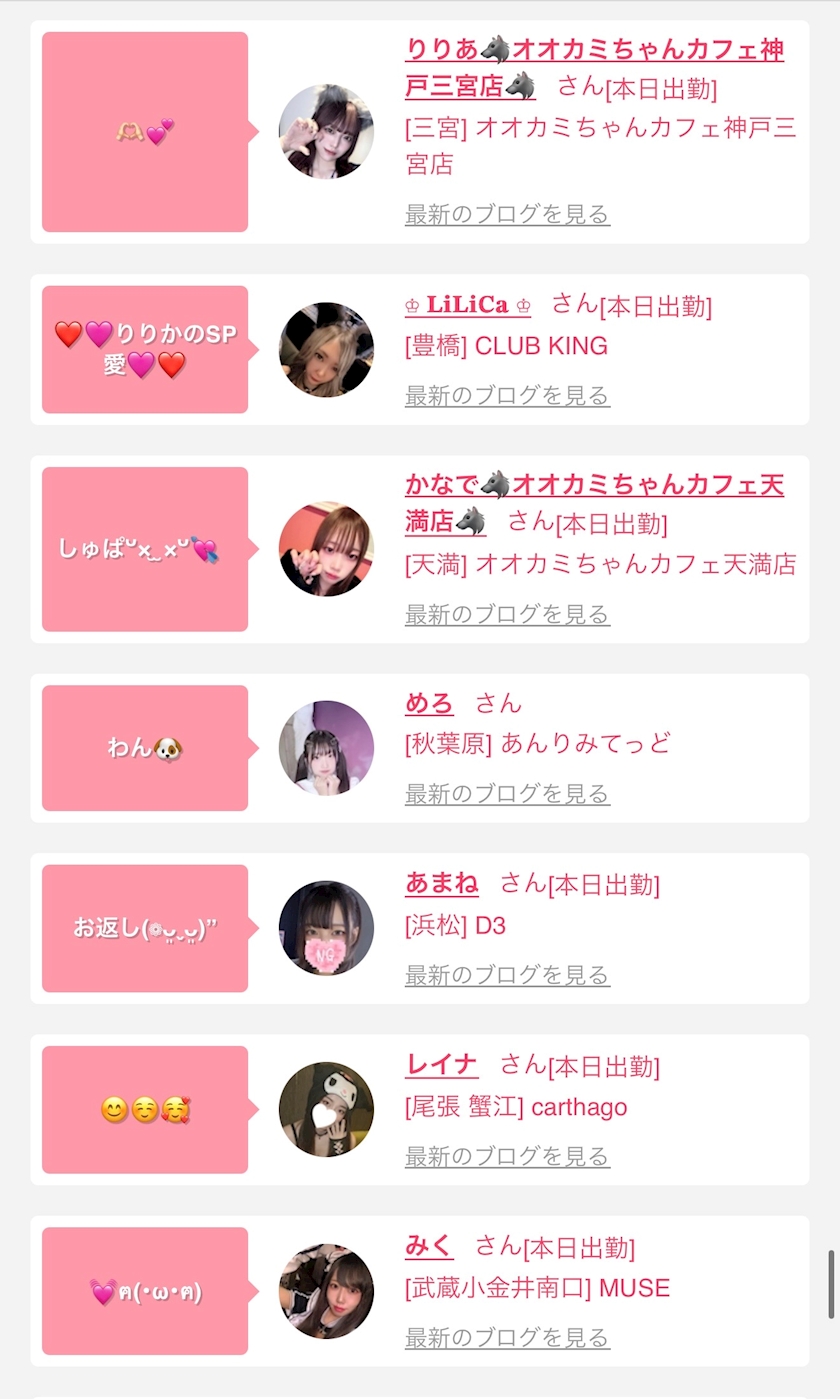Open かなで オオカミちゃんカフェ天満店 profile link
The width and height of the screenshot is (840, 1399).
click(x=594, y=486)
